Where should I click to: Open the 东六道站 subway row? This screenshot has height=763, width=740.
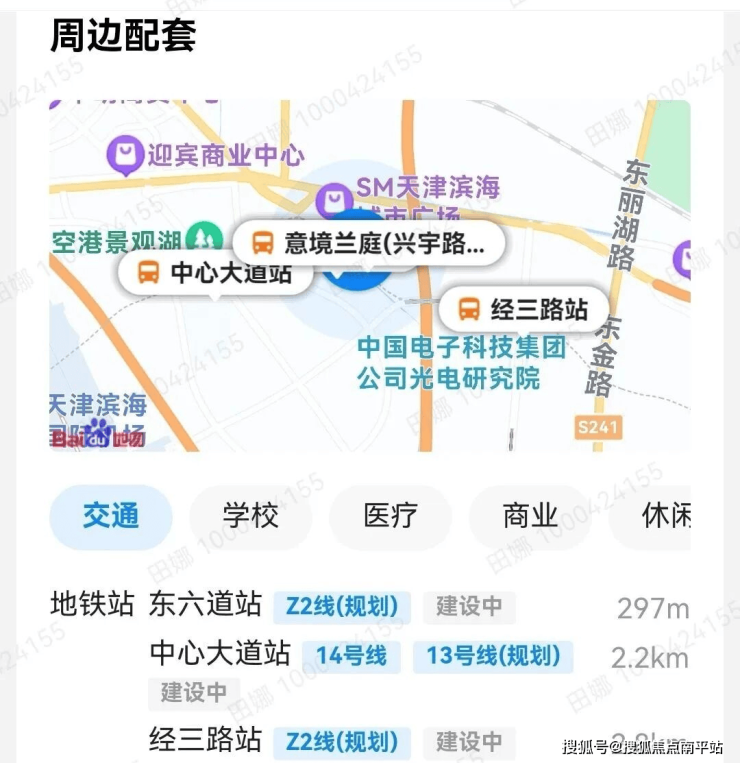[206, 606]
